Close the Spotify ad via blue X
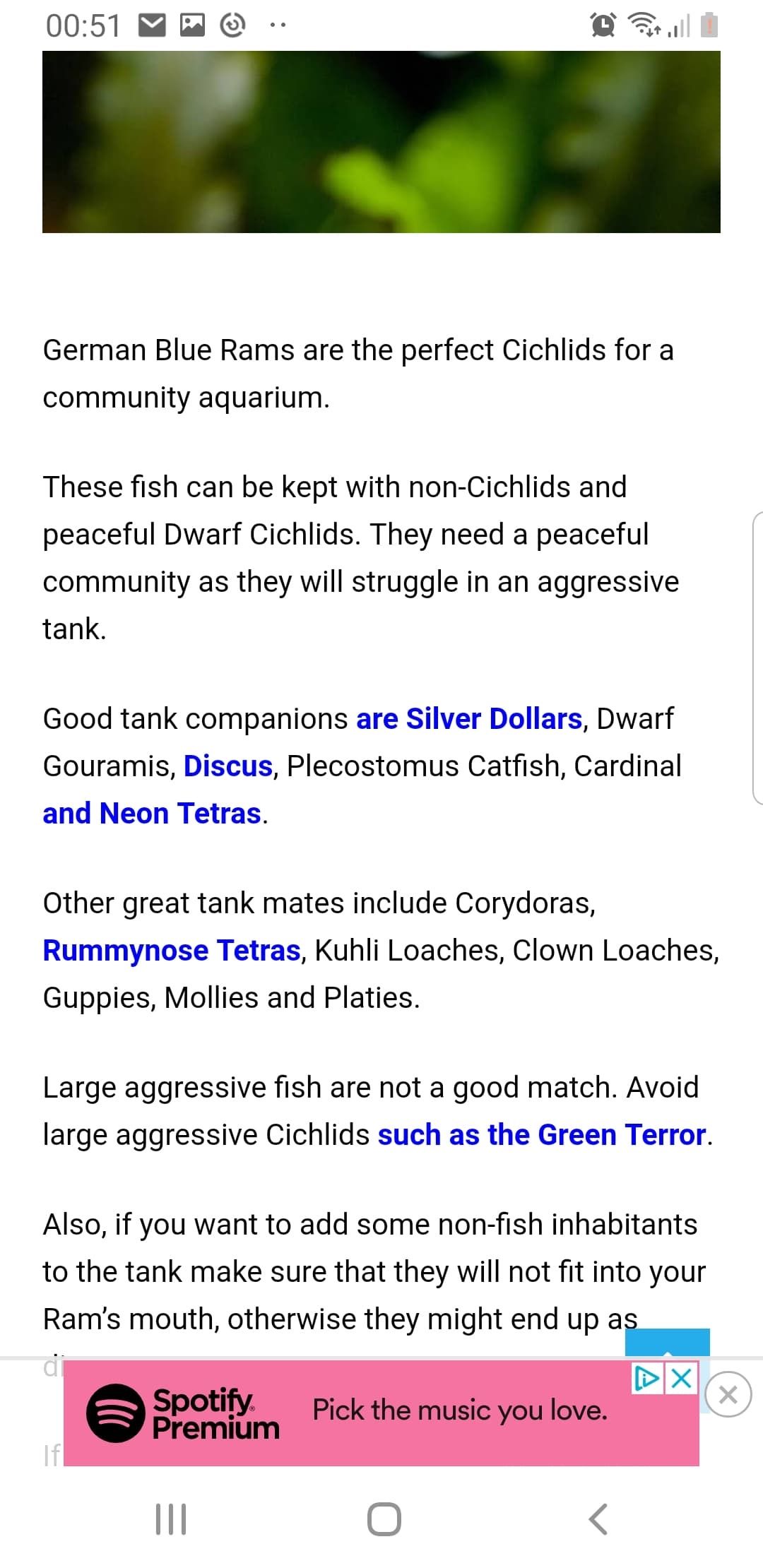763x1568 pixels. [x=682, y=1378]
